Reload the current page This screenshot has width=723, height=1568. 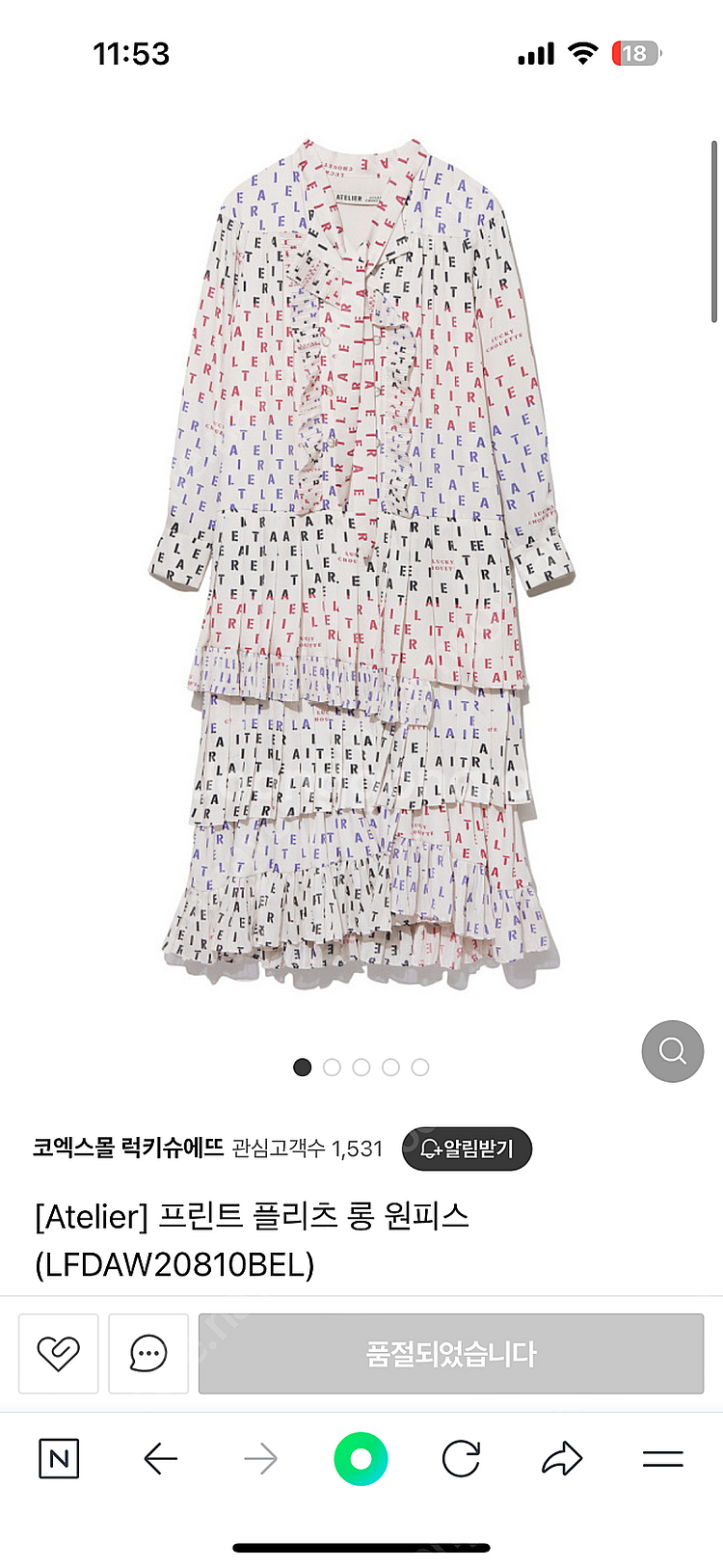point(461,1459)
